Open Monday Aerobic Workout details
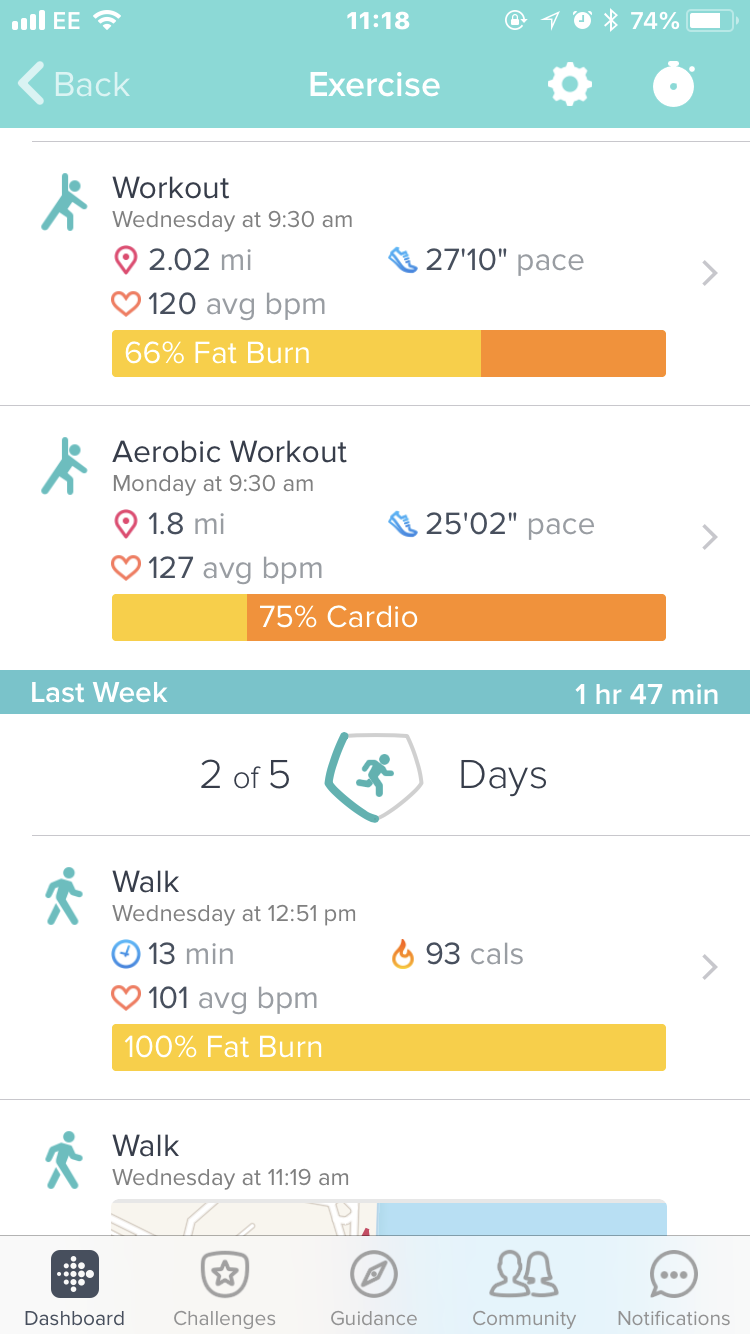Viewport: 750px width, 1334px height. click(388, 537)
